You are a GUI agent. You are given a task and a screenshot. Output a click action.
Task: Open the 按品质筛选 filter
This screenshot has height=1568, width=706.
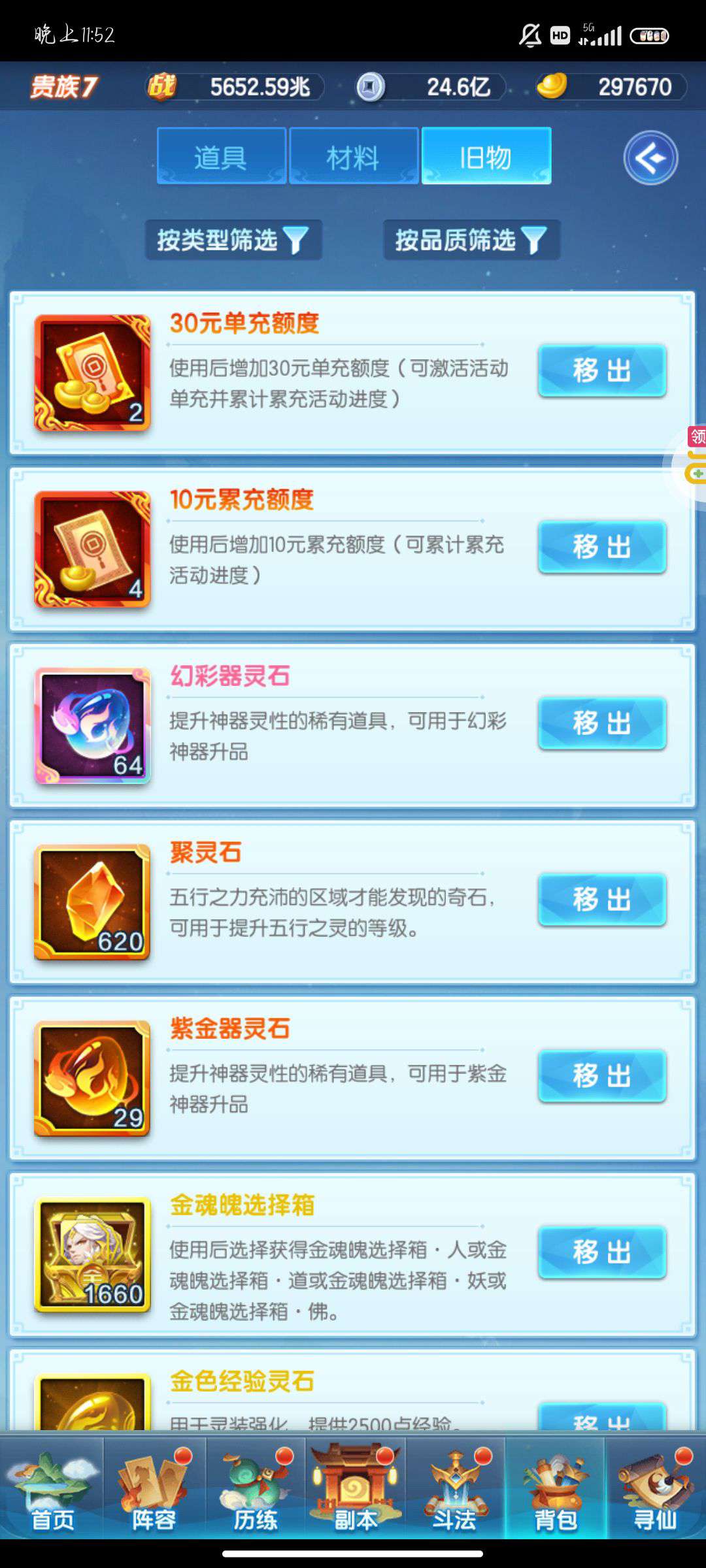(471, 240)
